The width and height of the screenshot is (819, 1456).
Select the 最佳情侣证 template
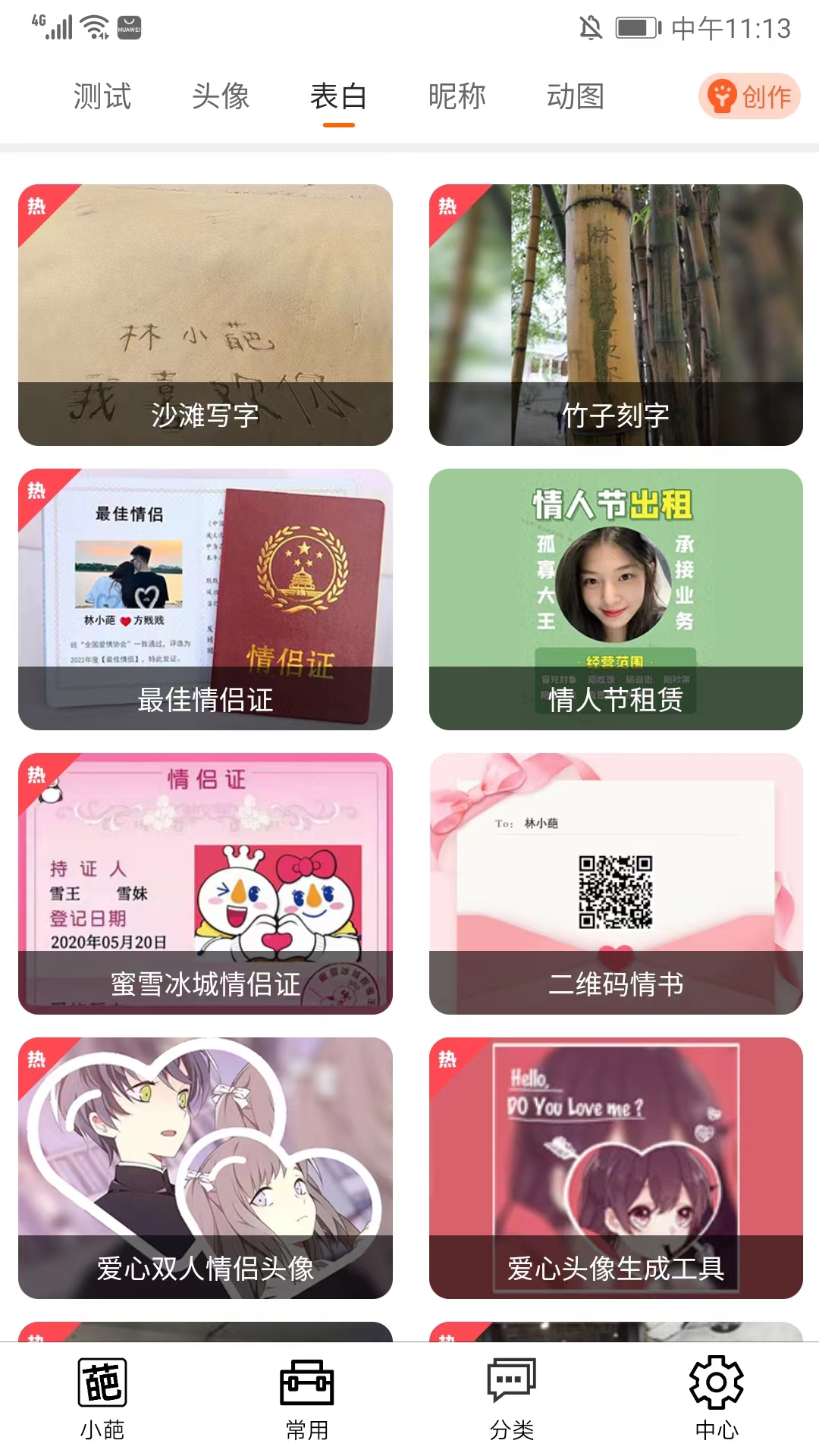206,599
